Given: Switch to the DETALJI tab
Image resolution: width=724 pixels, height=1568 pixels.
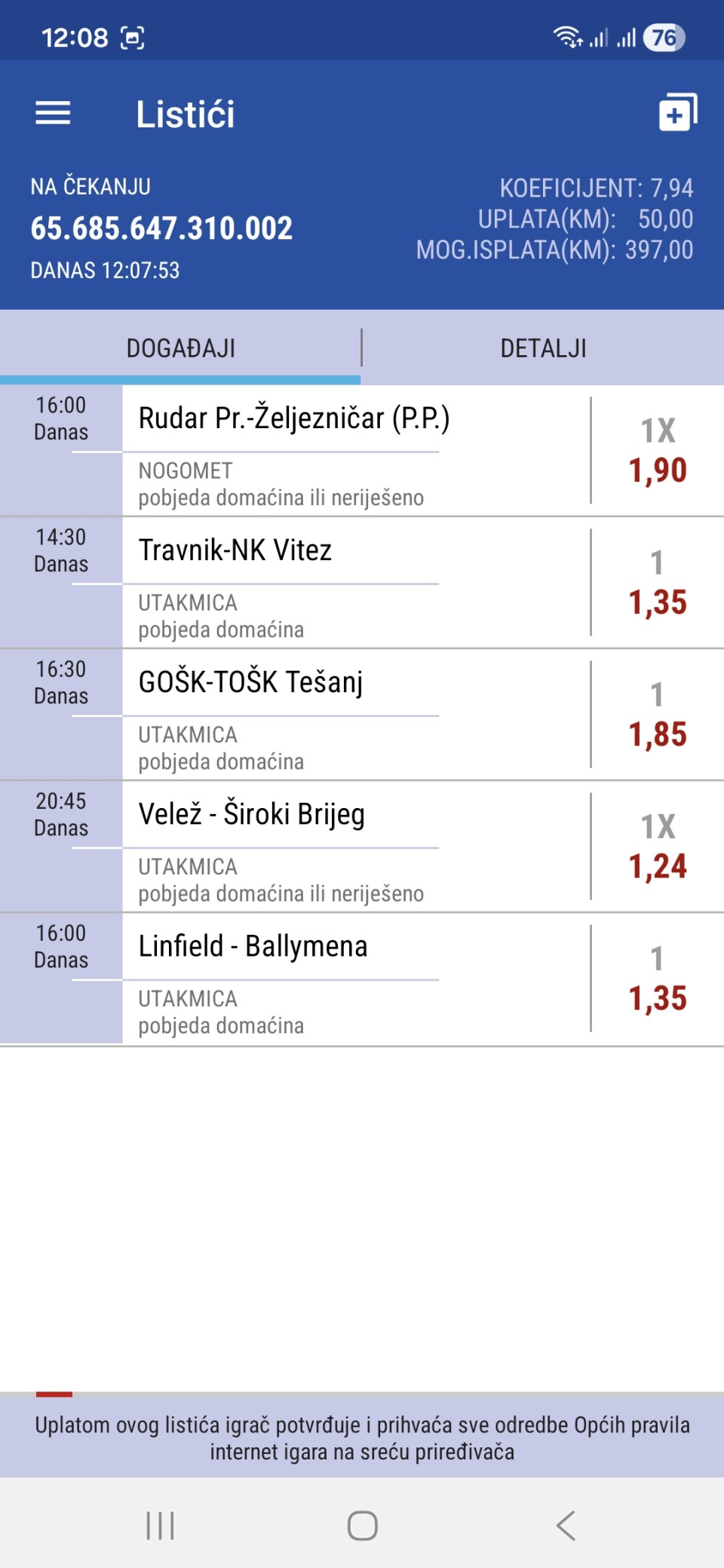Looking at the screenshot, I should point(543,348).
